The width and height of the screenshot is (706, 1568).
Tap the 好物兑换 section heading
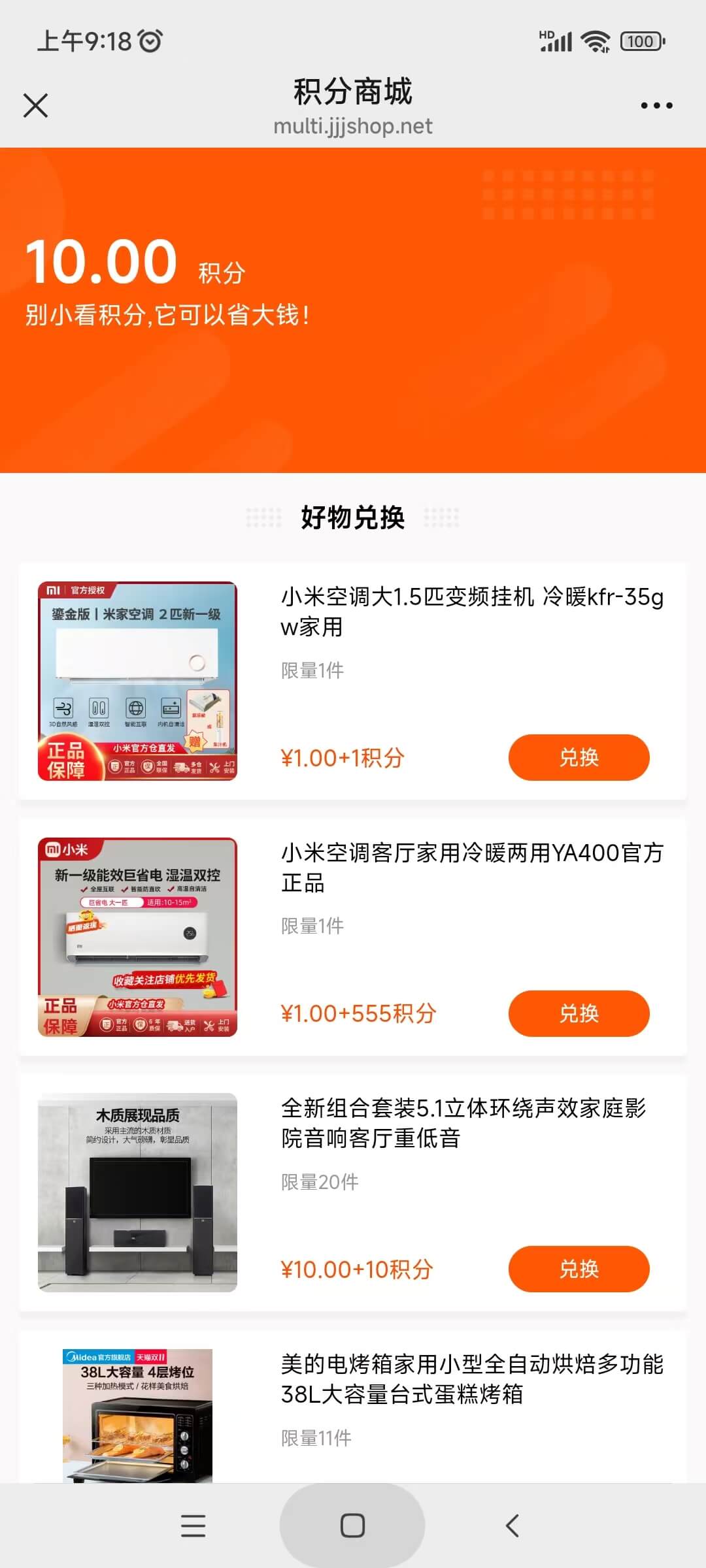click(x=353, y=518)
